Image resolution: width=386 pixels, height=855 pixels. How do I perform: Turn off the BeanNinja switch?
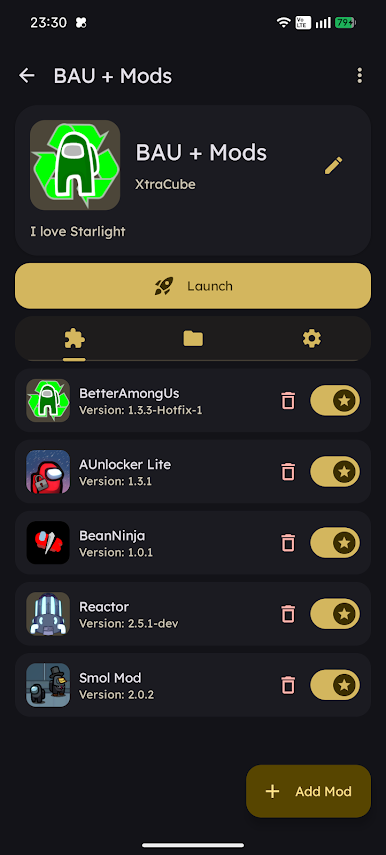[335, 543]
